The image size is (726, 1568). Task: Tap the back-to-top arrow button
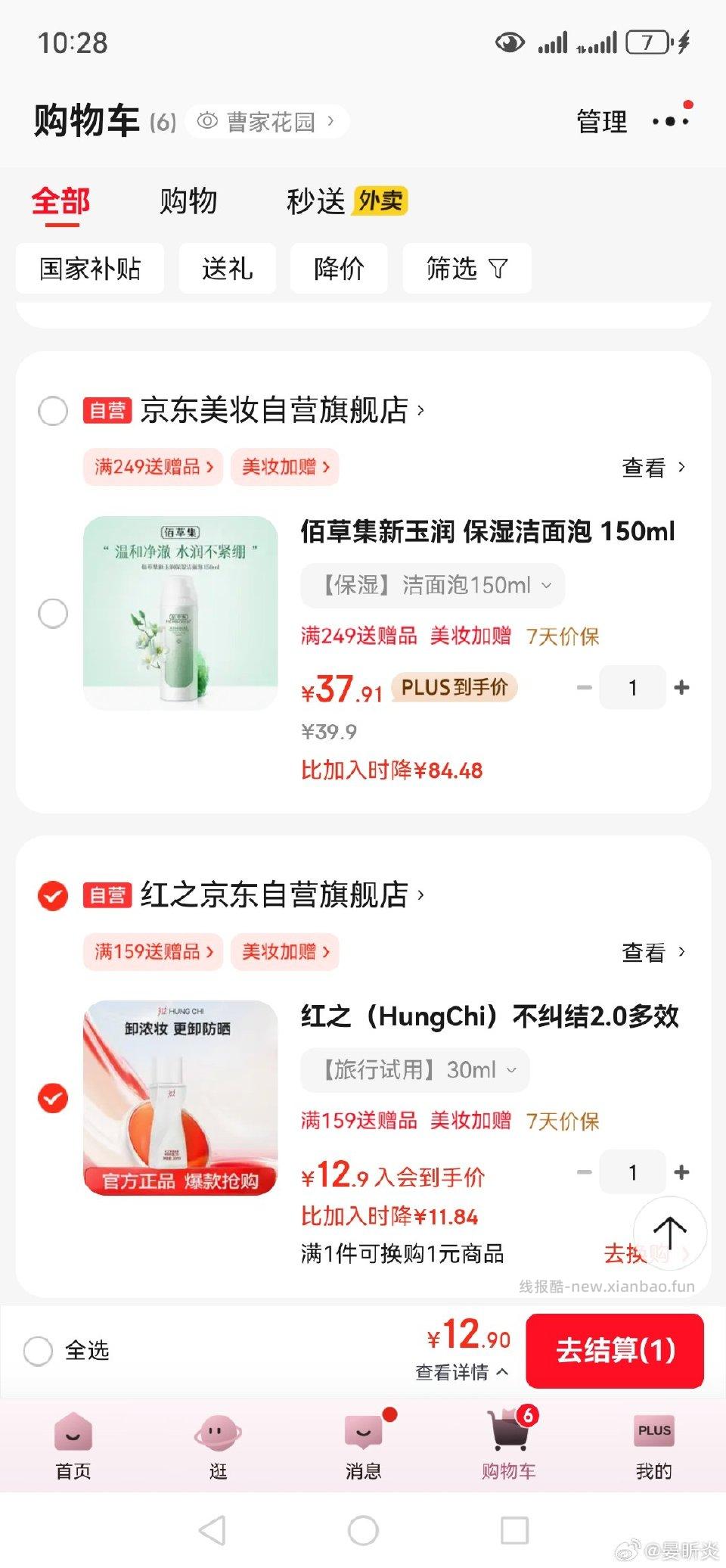(x=669, y=1234)
